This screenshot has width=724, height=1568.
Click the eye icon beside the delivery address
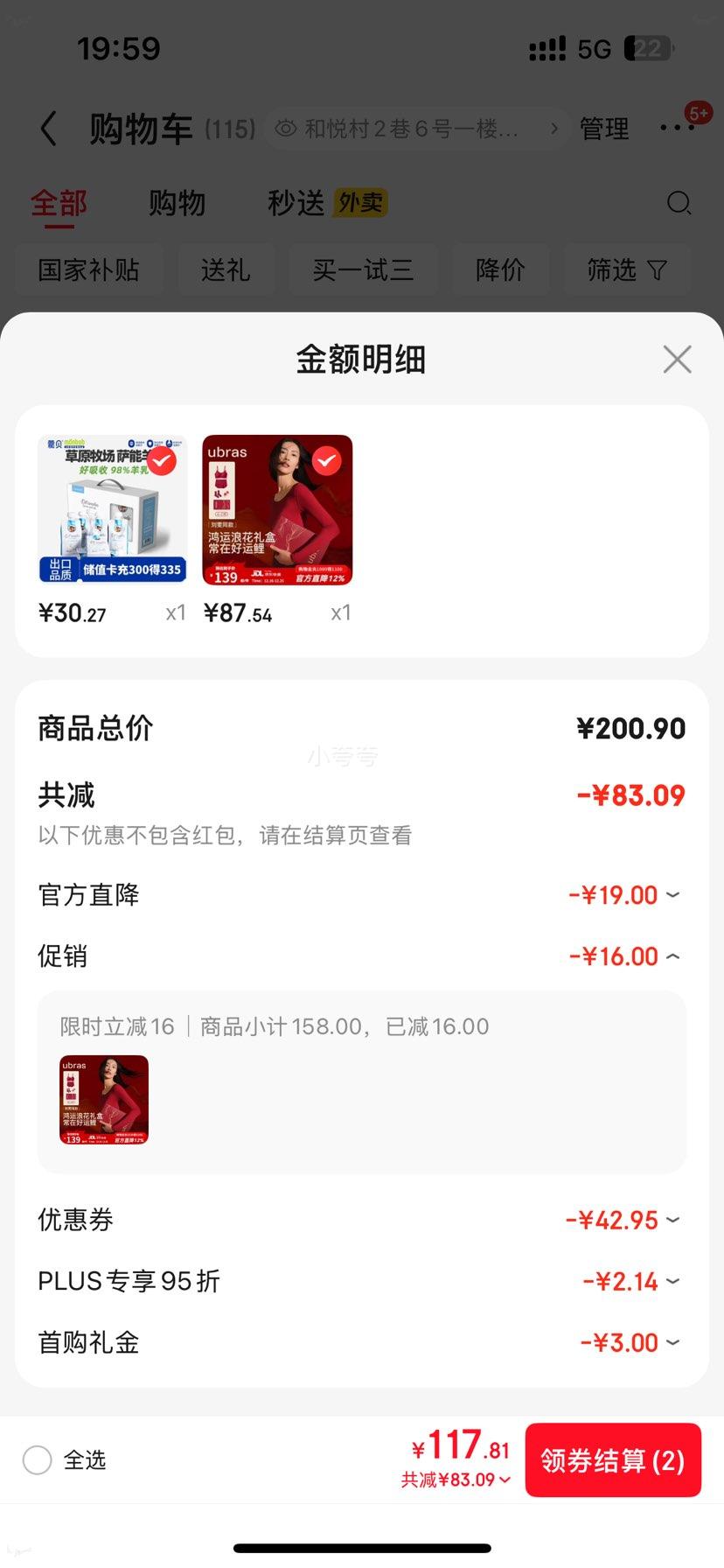286,128
